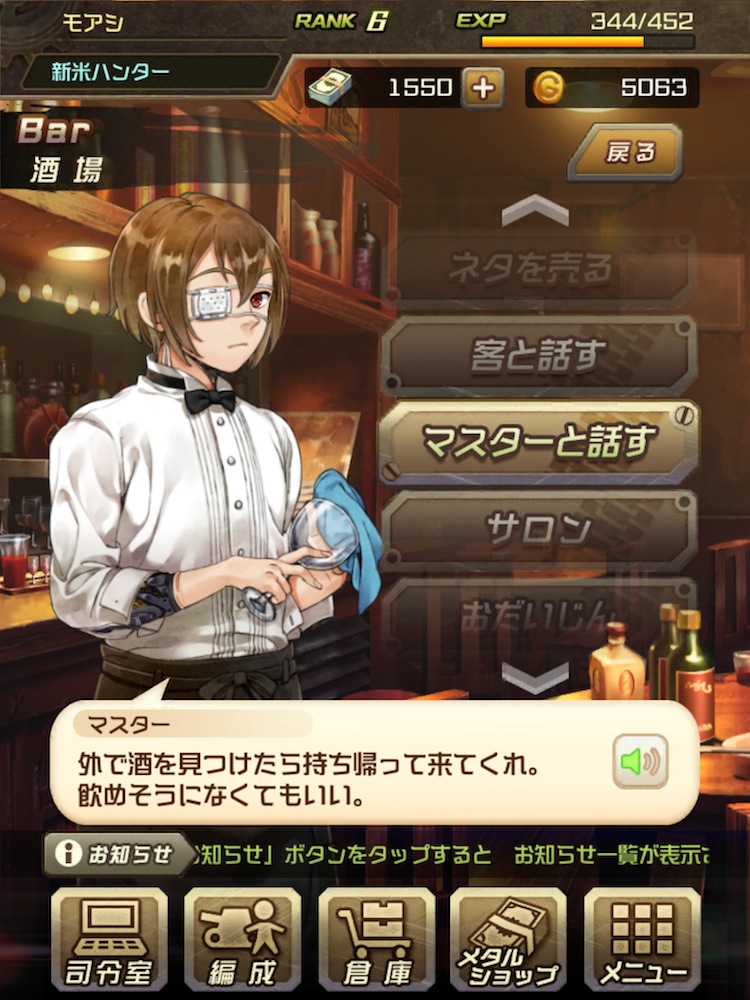750x1000 pixels.
Task: Open the サロン salon option
Action: point(537,529)
